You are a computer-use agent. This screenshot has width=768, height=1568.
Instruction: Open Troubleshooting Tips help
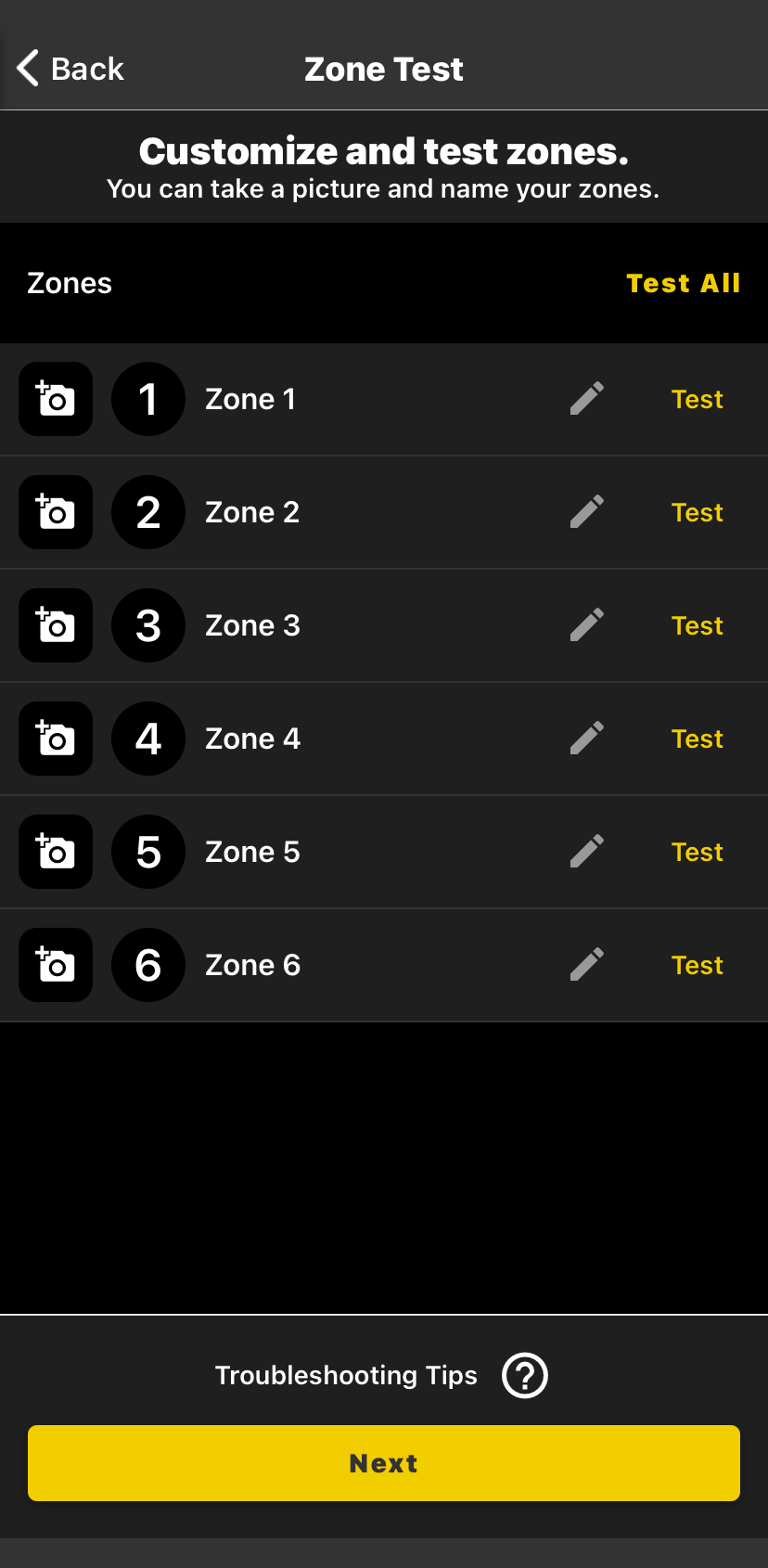click(524, 1375)
